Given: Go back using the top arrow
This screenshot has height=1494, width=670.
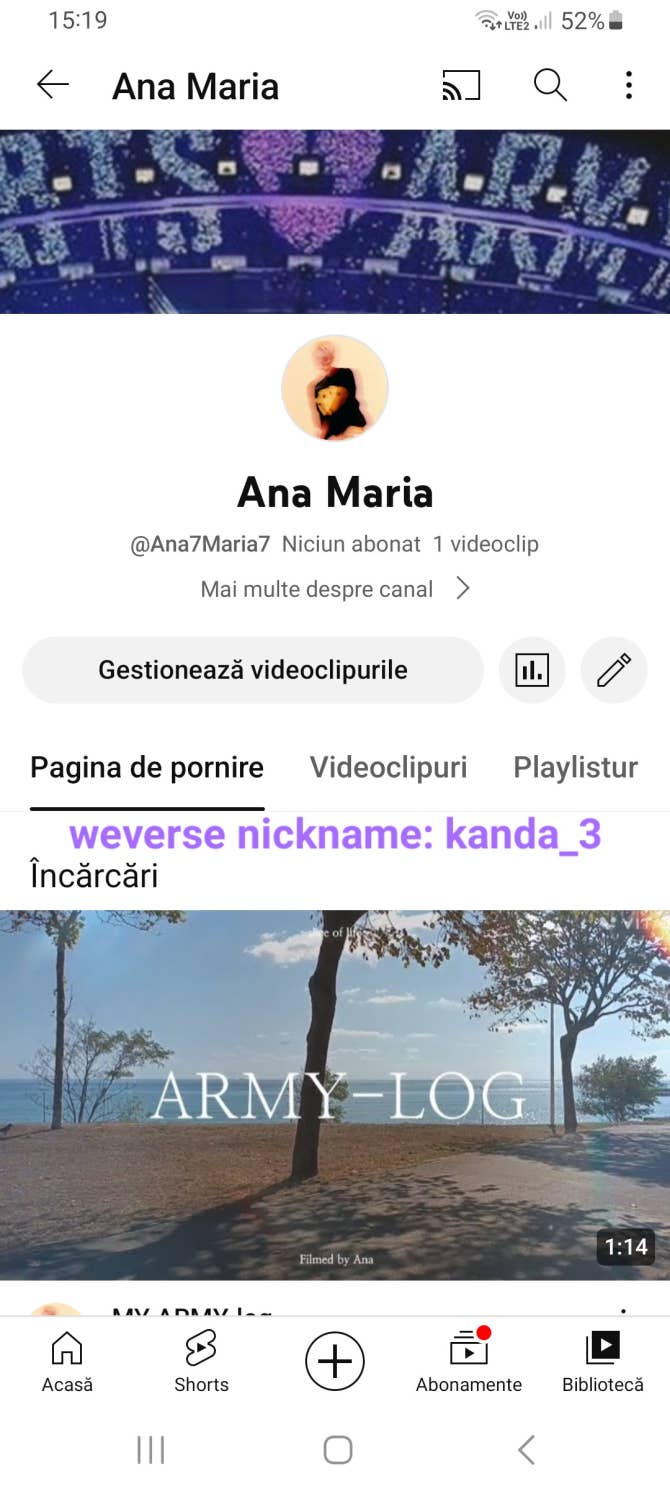Looking at the screenshot, I should point(53,86).
